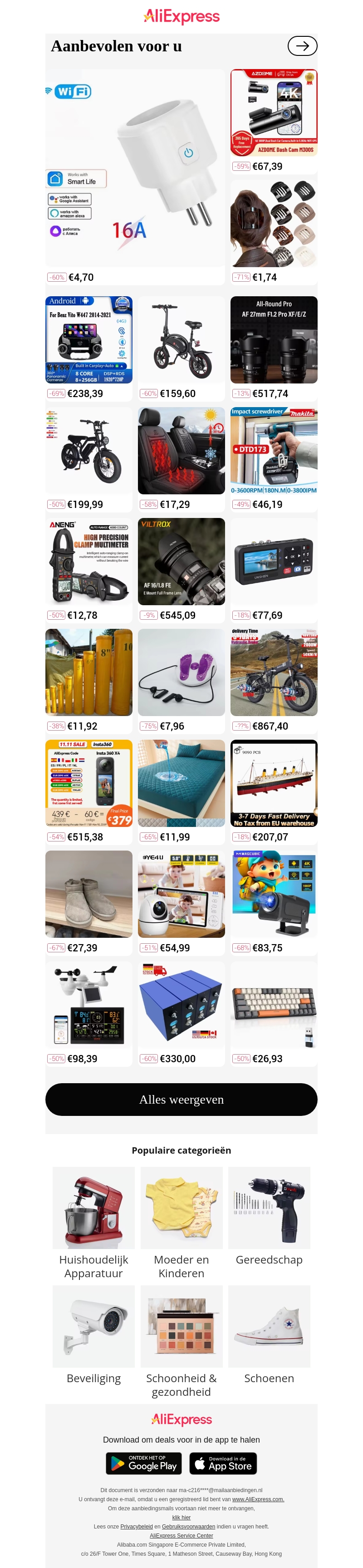View the mechanical keyboard for €26,93
Screen dimensions: 363x1568
tap(274, 1005)
